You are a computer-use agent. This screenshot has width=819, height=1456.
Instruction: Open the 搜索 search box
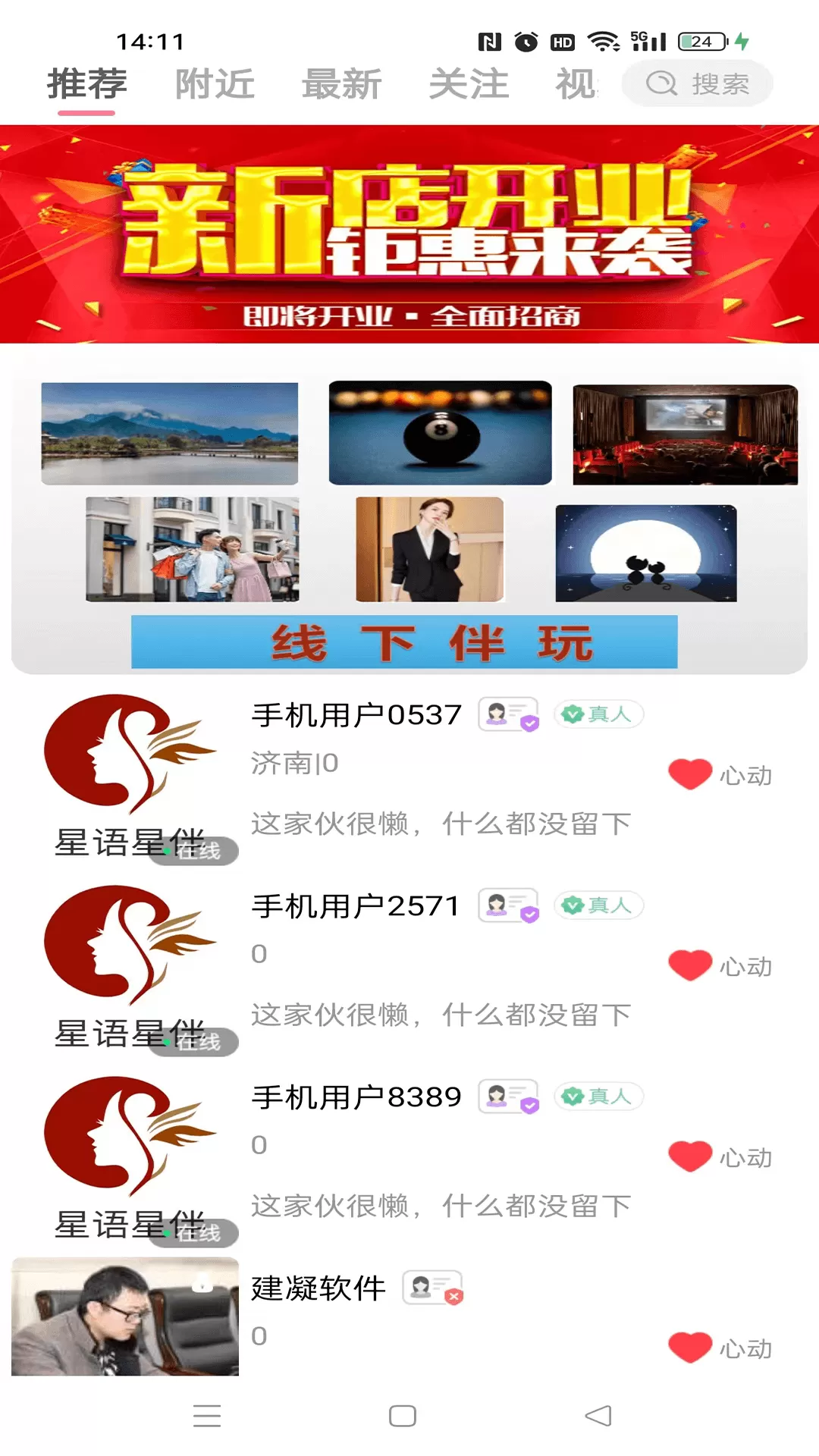(x=697, y=83)
